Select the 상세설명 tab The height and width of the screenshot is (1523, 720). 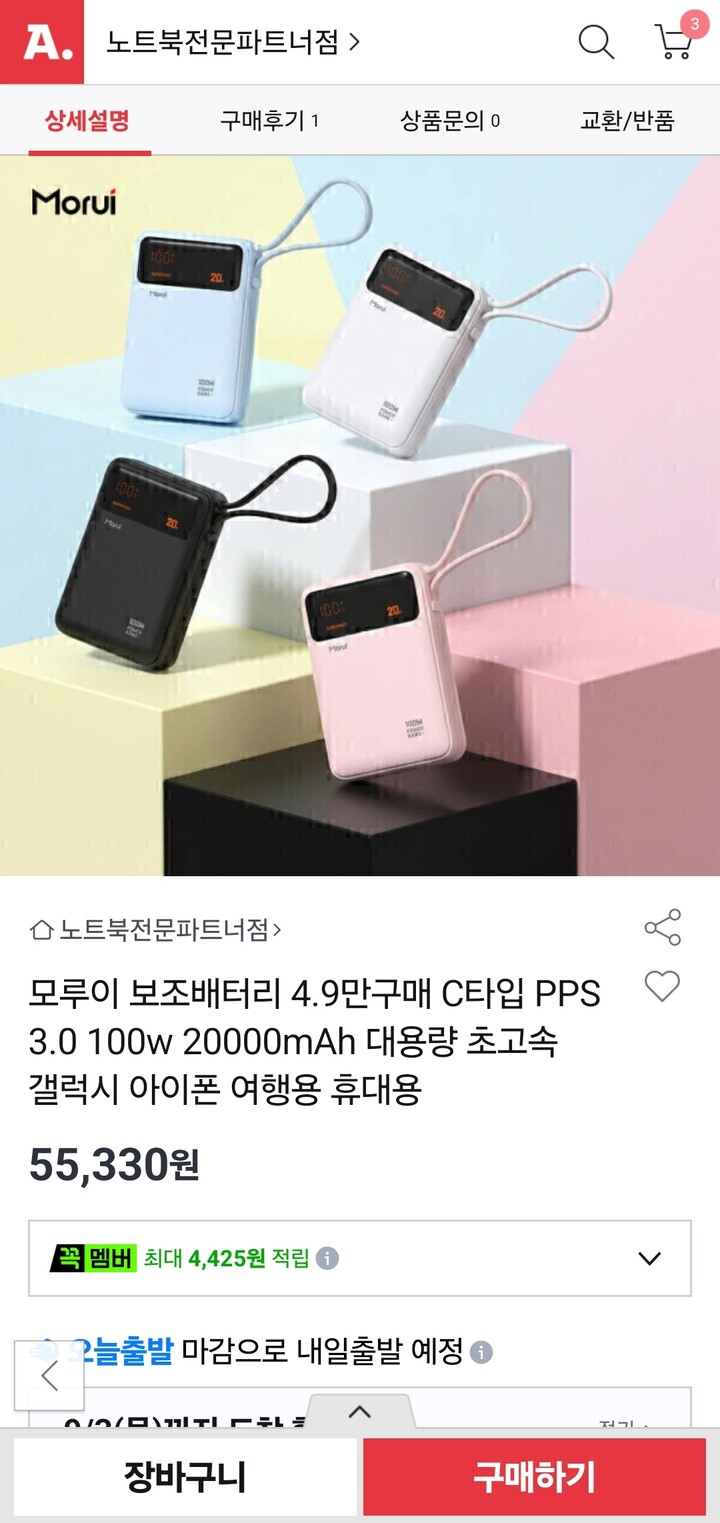87,121
